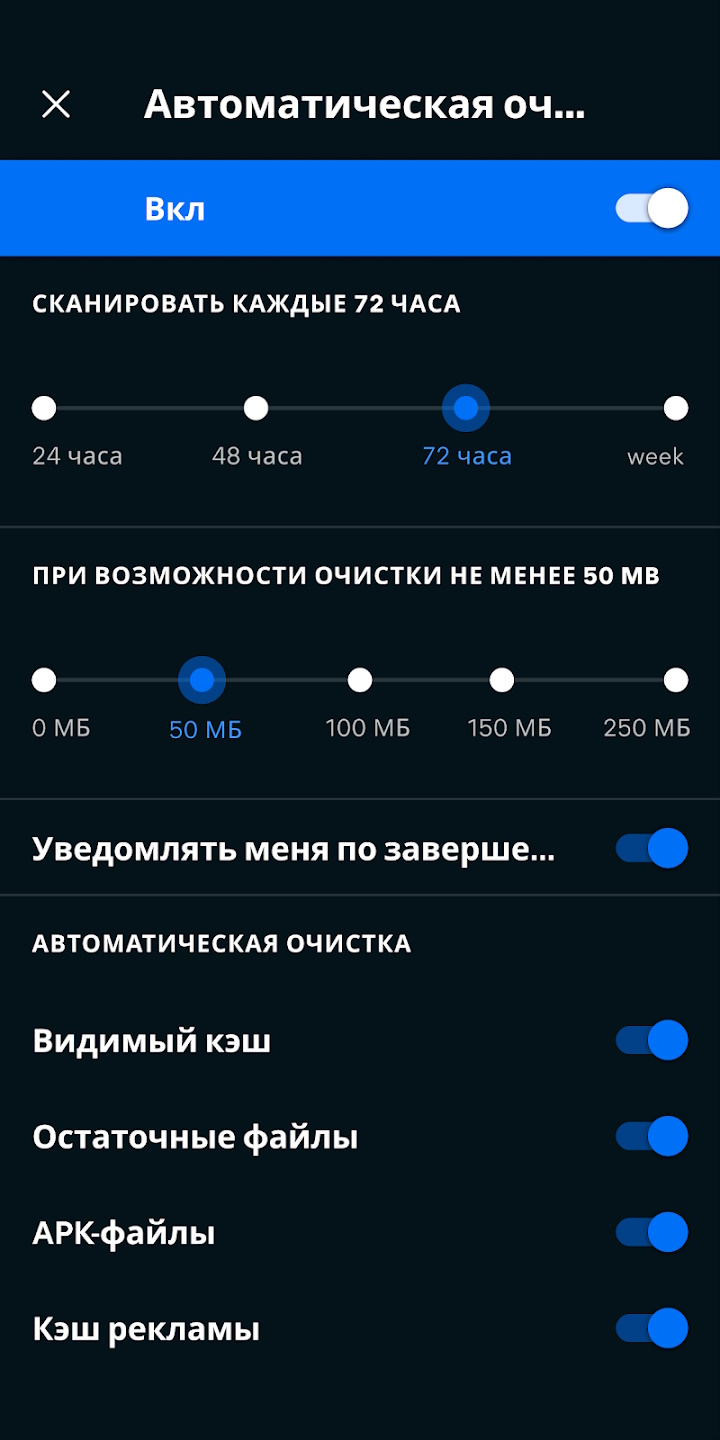Image resolution: width=720 pixels, height=1440 pixels.
Task: Choose the 150 МБ threshold point
Action: (502, 681)
